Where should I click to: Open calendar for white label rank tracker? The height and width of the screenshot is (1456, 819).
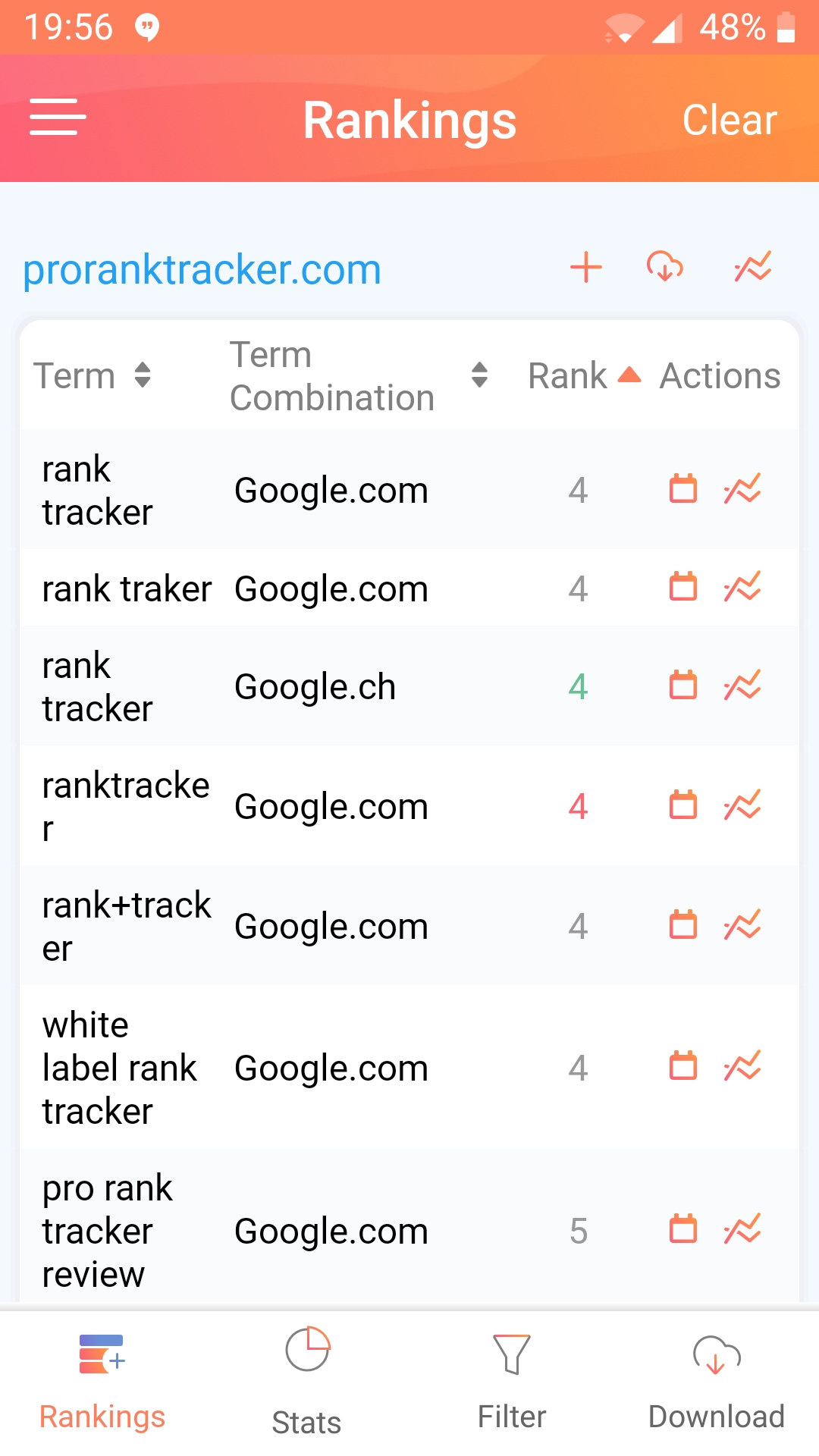click(x=683, y=1066)
